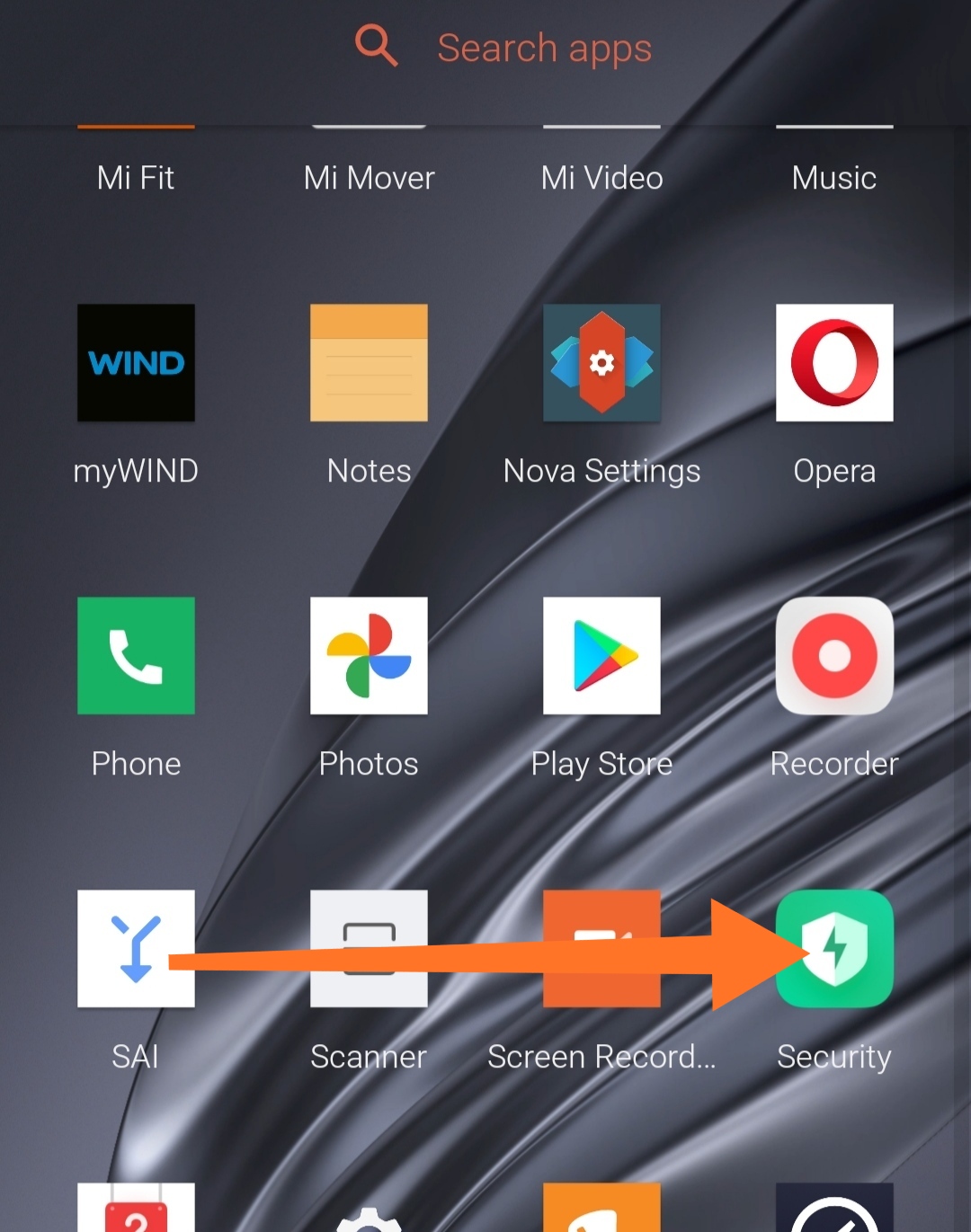Image resolution: width=971 pixels, height=1232 pixels.
Task: Open the Mi Mover app
Action: (369, 177)
